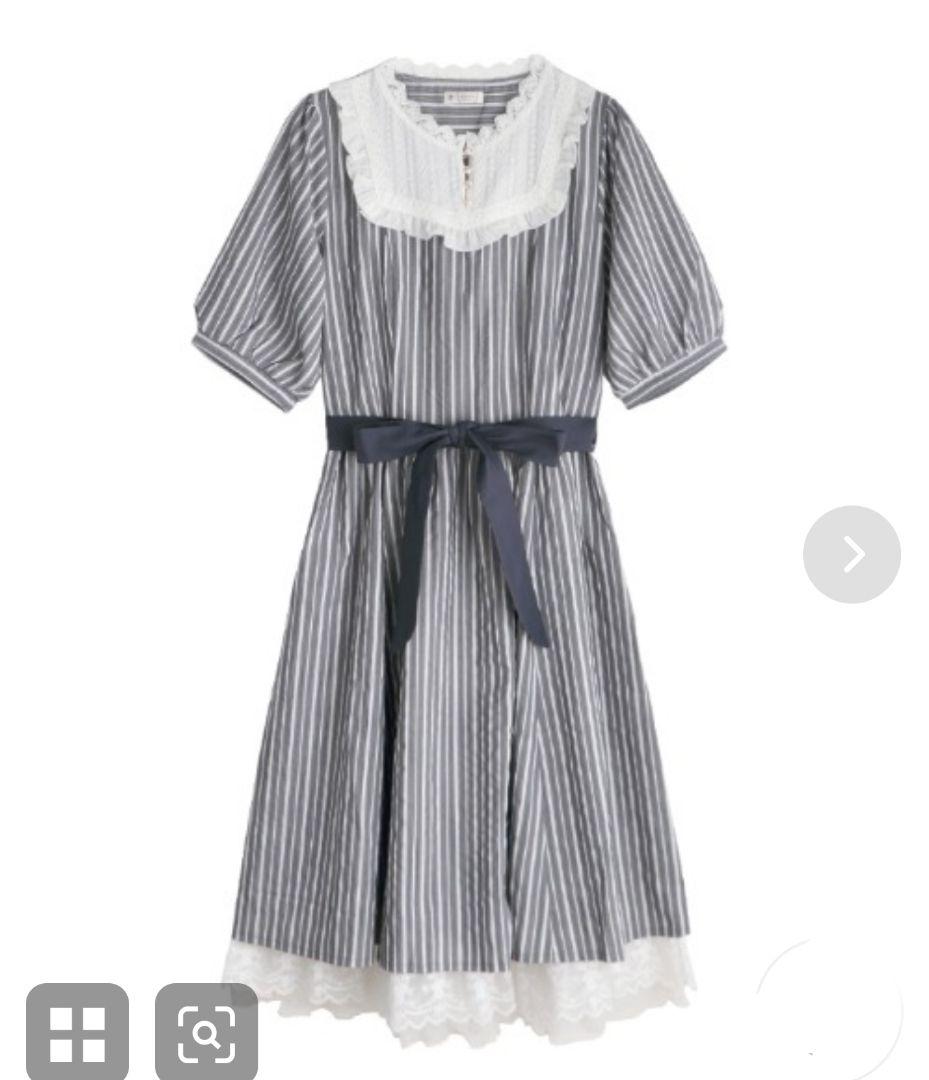The width and height of the screenshot is (929, 1080).
Task: Tap the image search icon
Action: coord(206,1032)
